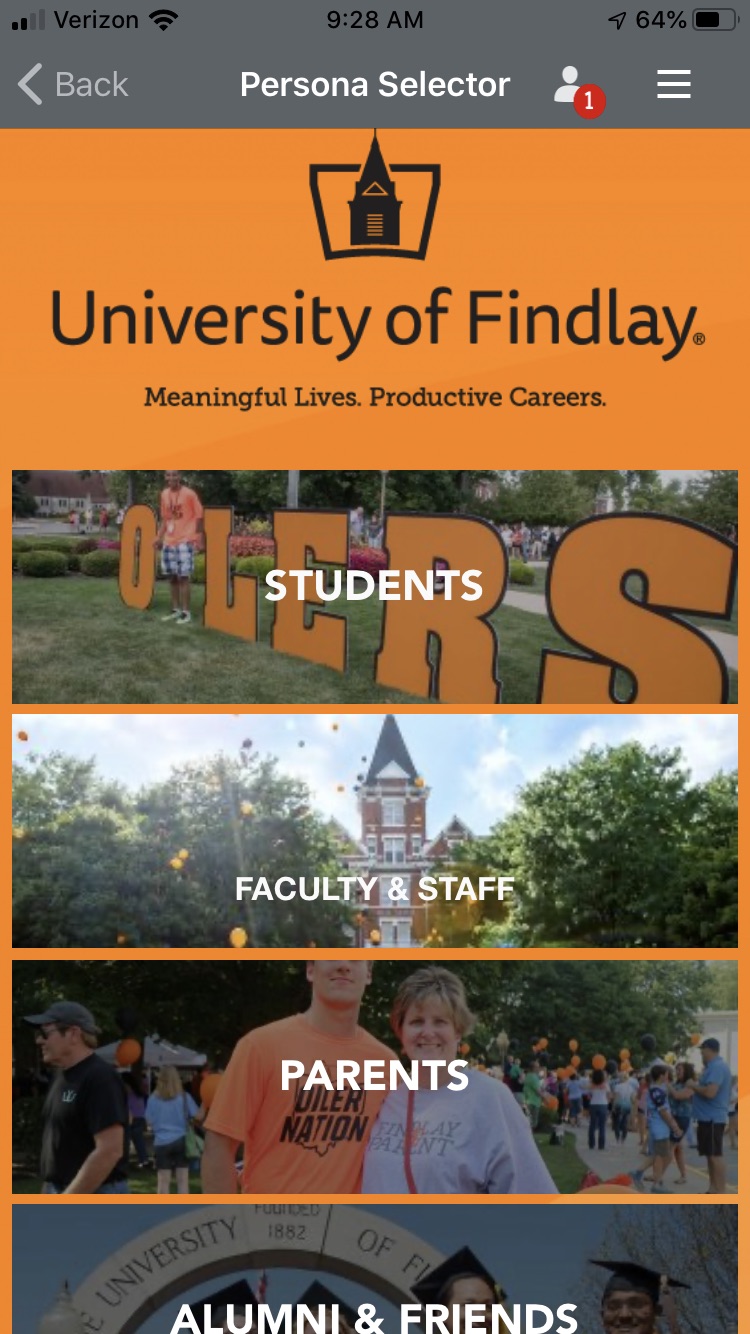Pick the Parents persona tile
This screenshot has height=1334, width=750.
pos(375,1077)
